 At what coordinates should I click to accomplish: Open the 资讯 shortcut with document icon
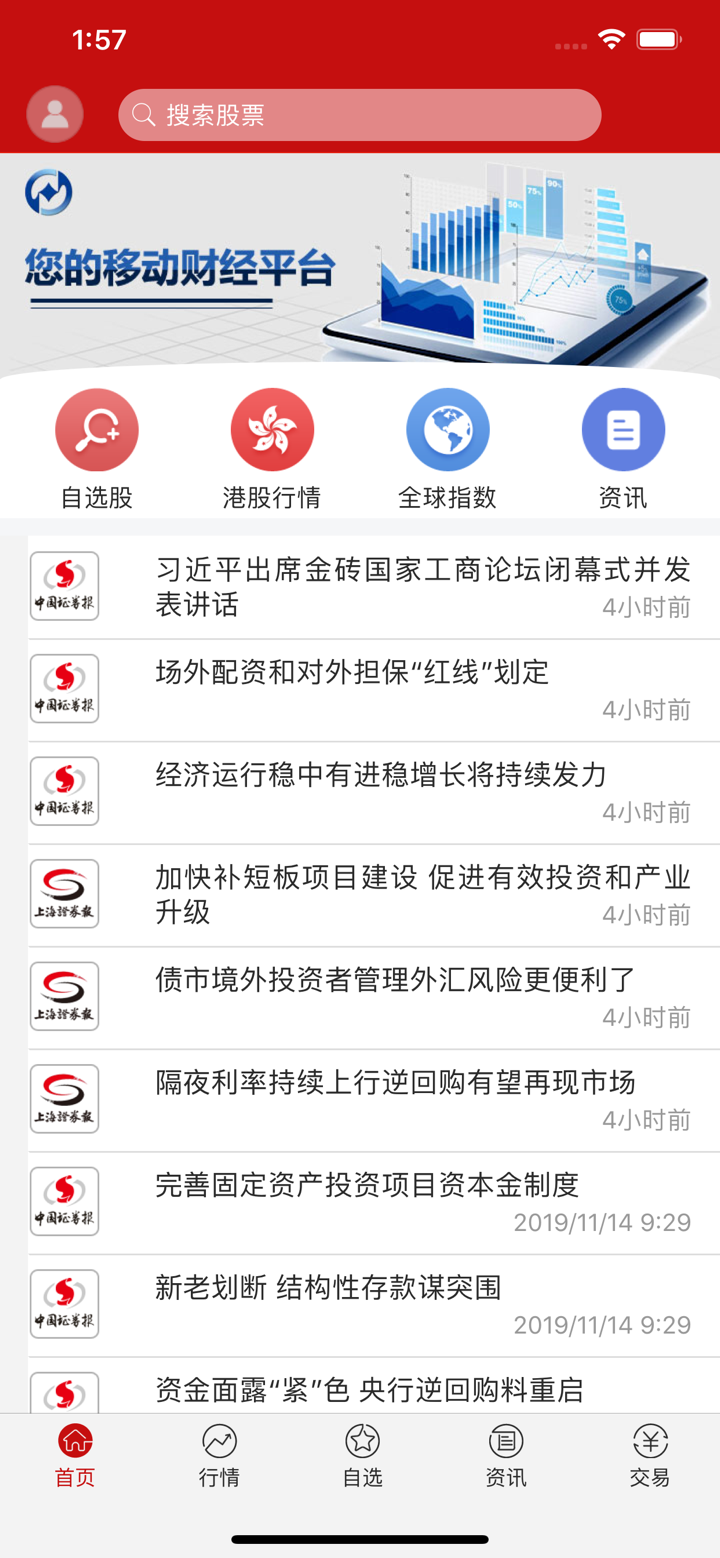623,449
